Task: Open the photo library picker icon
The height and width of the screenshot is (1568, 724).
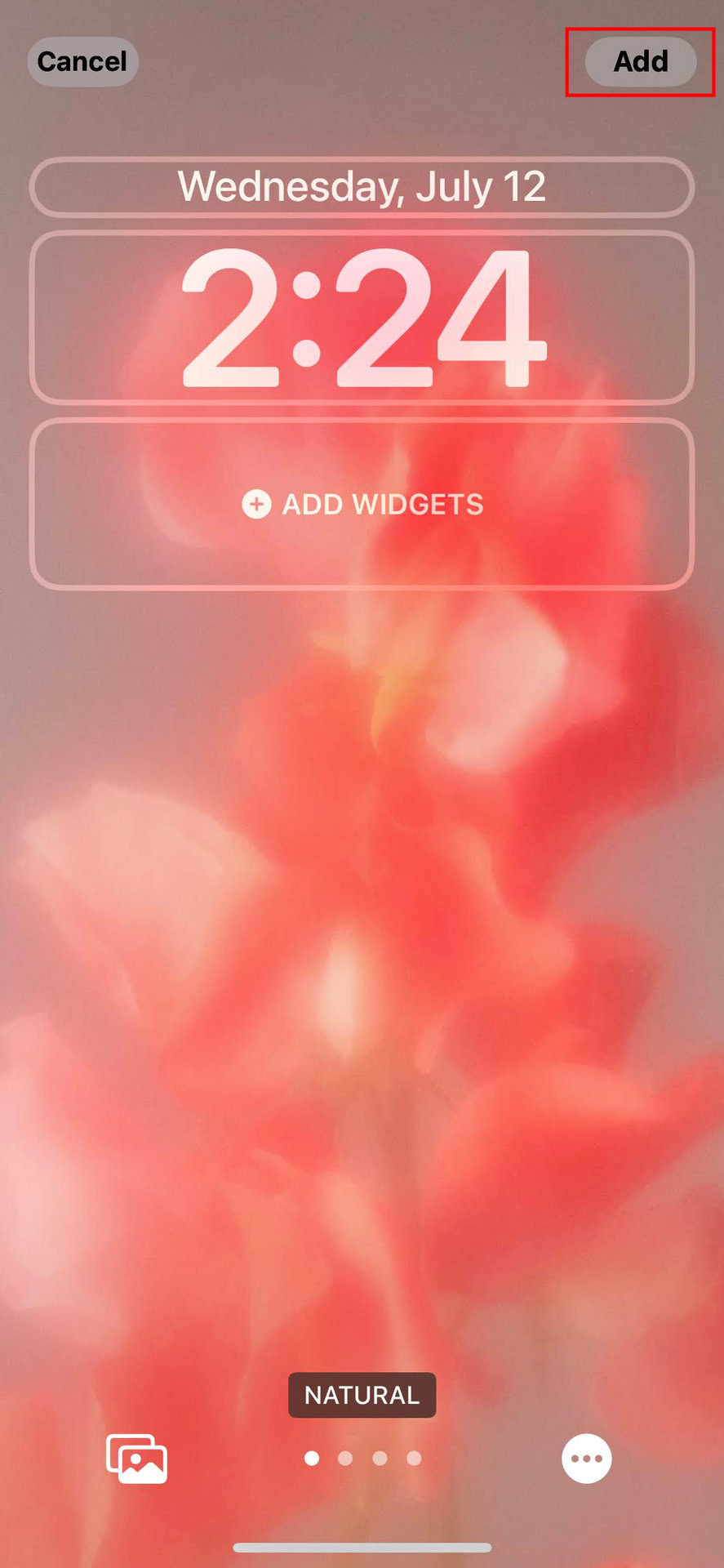Action: coord(137,1459)
